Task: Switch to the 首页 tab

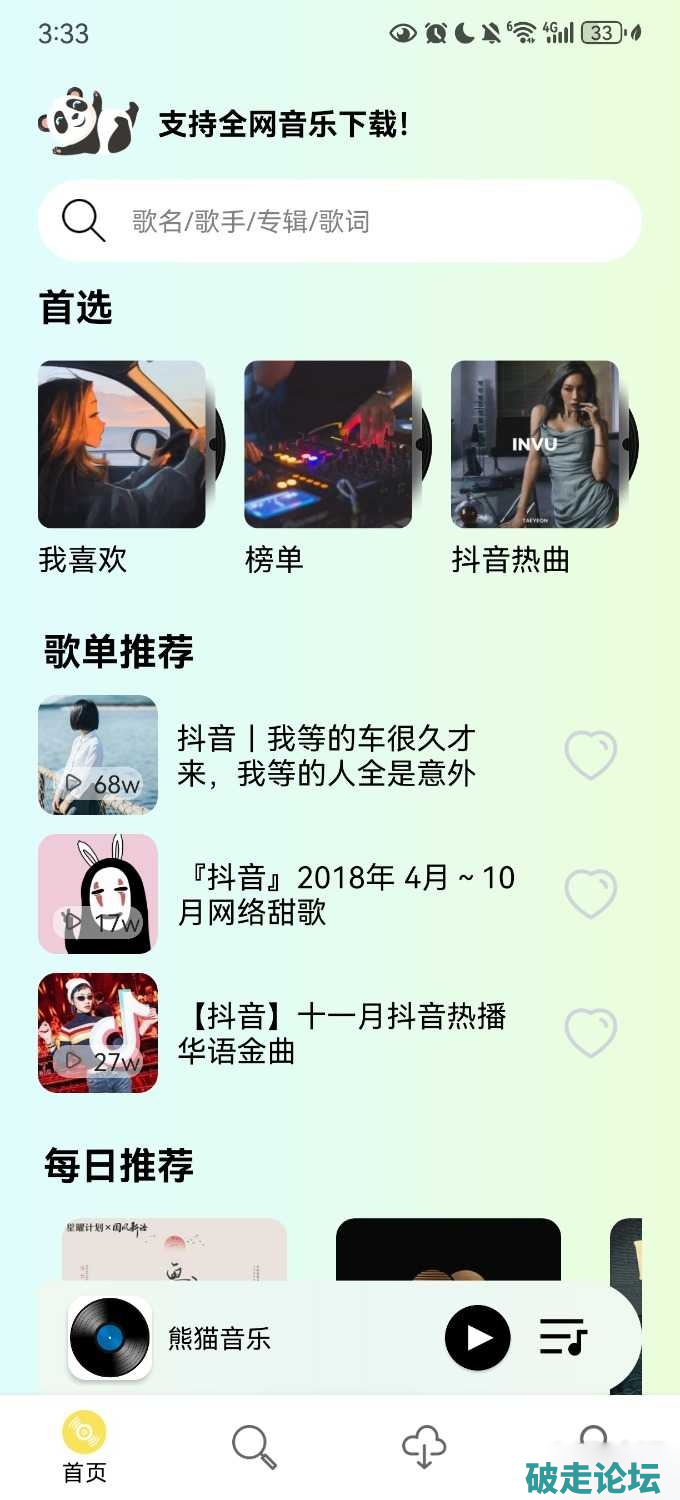Action: coord(84,1447)
